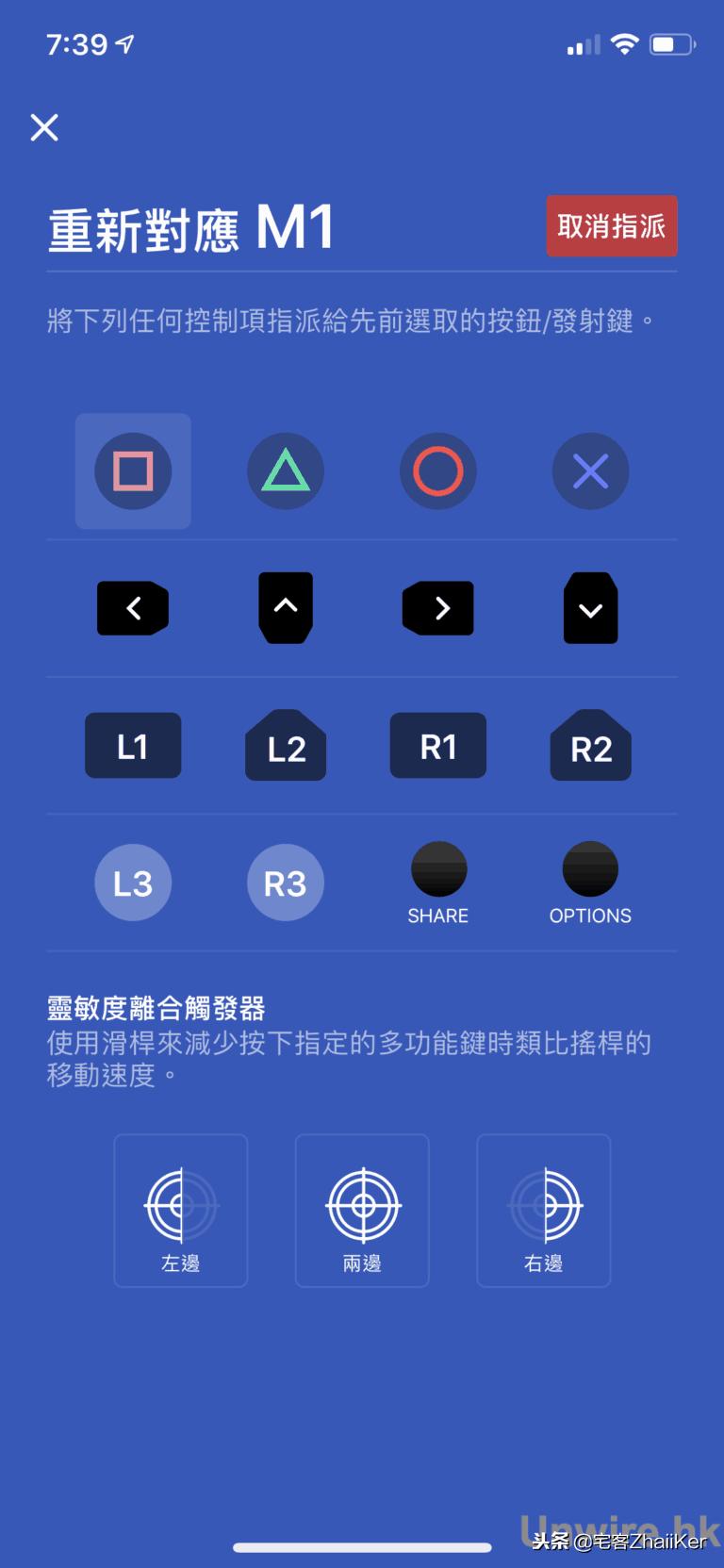Map the L3 stick button
This screenshot has width=724, height=1568.
pos(133,883)
